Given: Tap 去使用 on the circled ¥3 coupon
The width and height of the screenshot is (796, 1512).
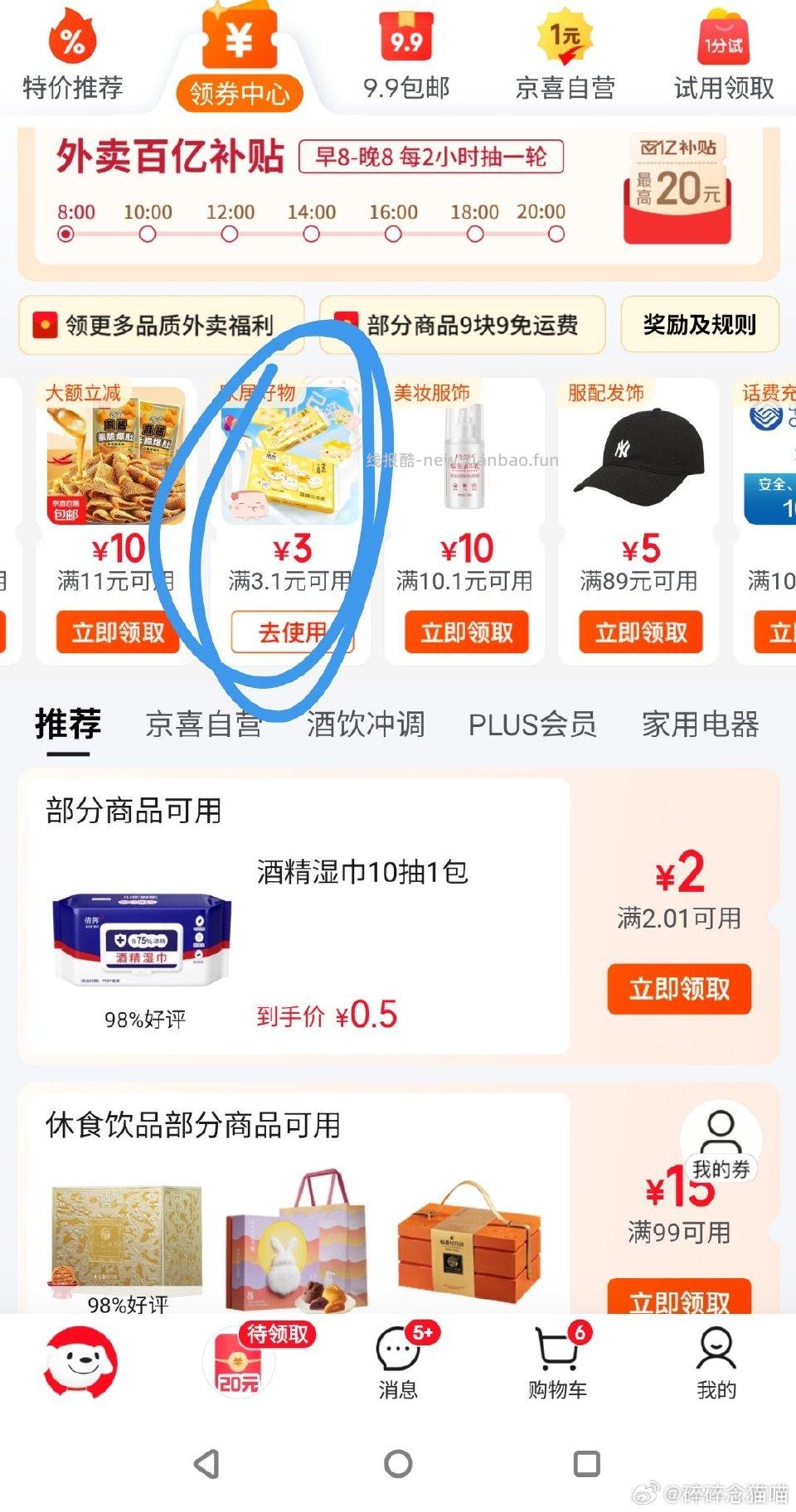Looking at the screenshot, I should [x=293, y=632].
